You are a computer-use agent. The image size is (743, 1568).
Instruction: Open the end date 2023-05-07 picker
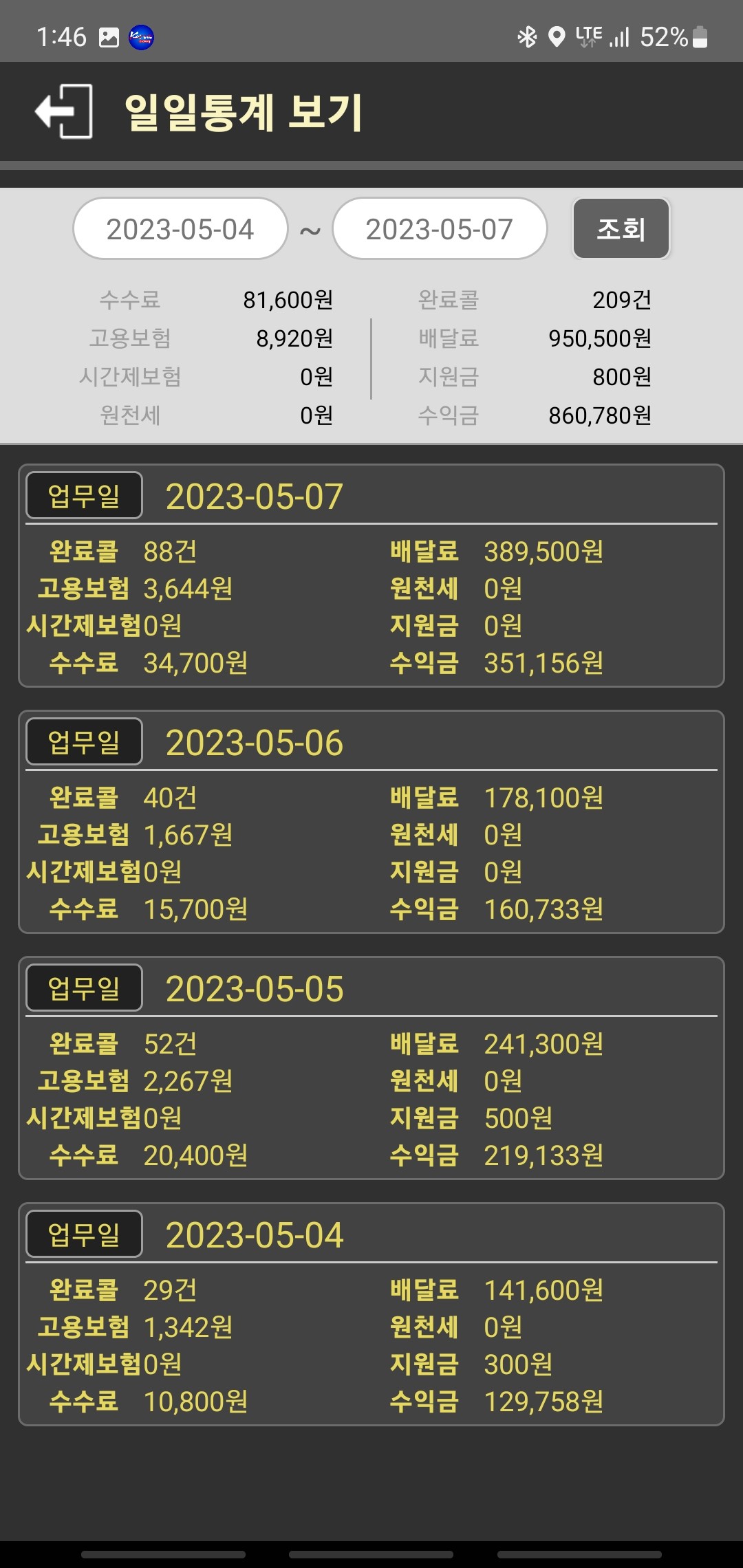pyautogui.click(x=440, y=229)
